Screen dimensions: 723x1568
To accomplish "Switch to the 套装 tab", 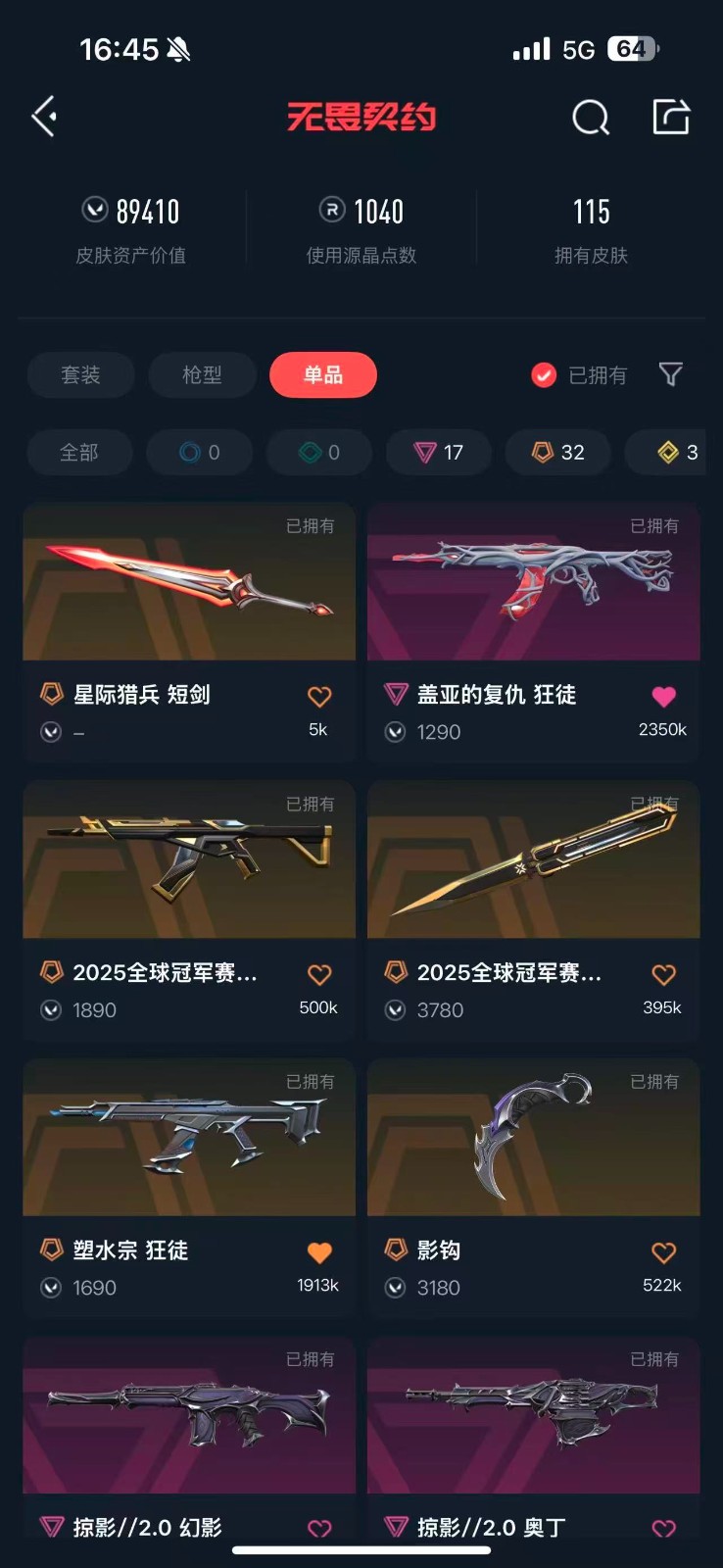I will pos(80,375).
